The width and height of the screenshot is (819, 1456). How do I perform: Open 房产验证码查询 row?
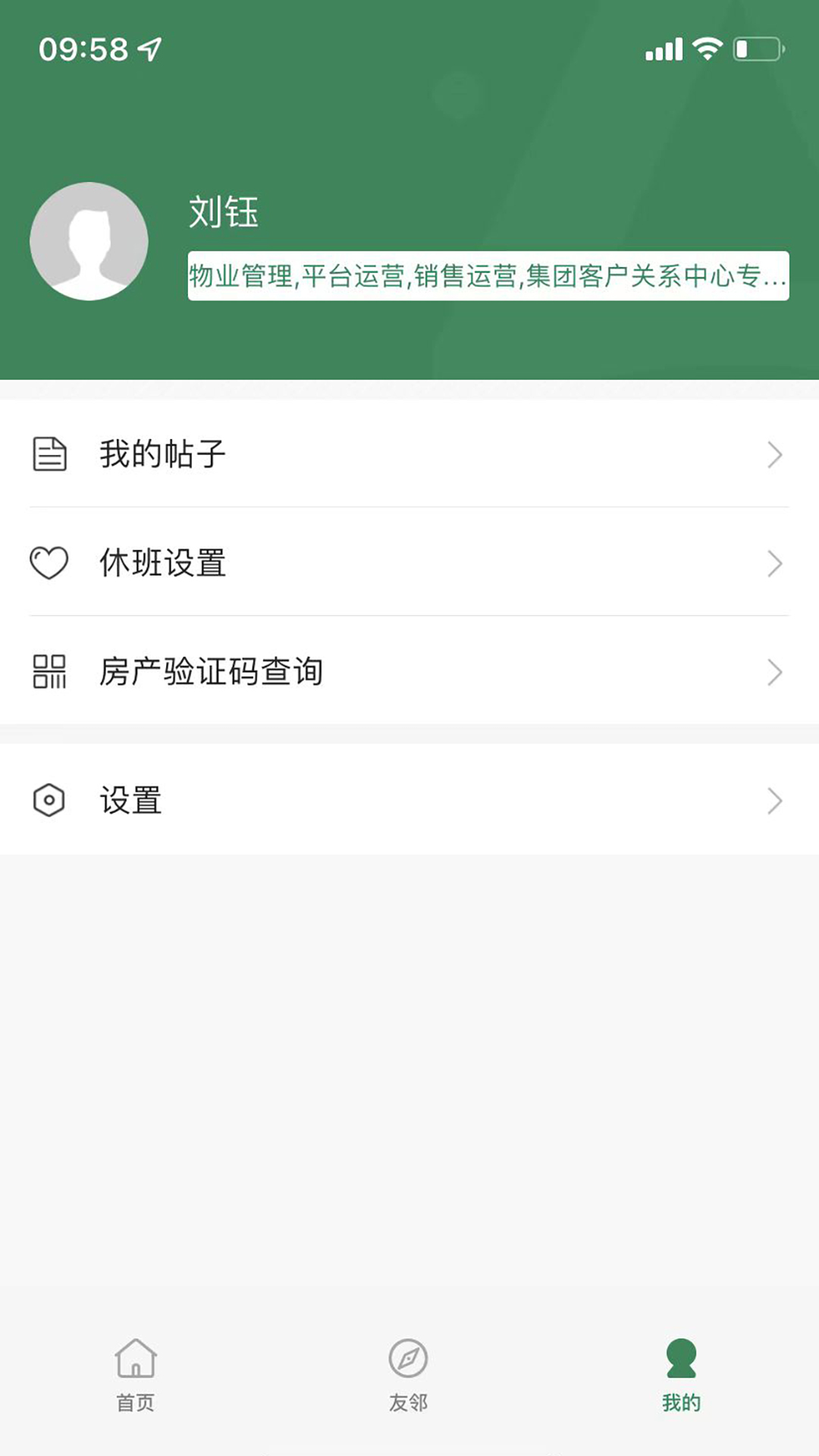(x=409, y=672)
